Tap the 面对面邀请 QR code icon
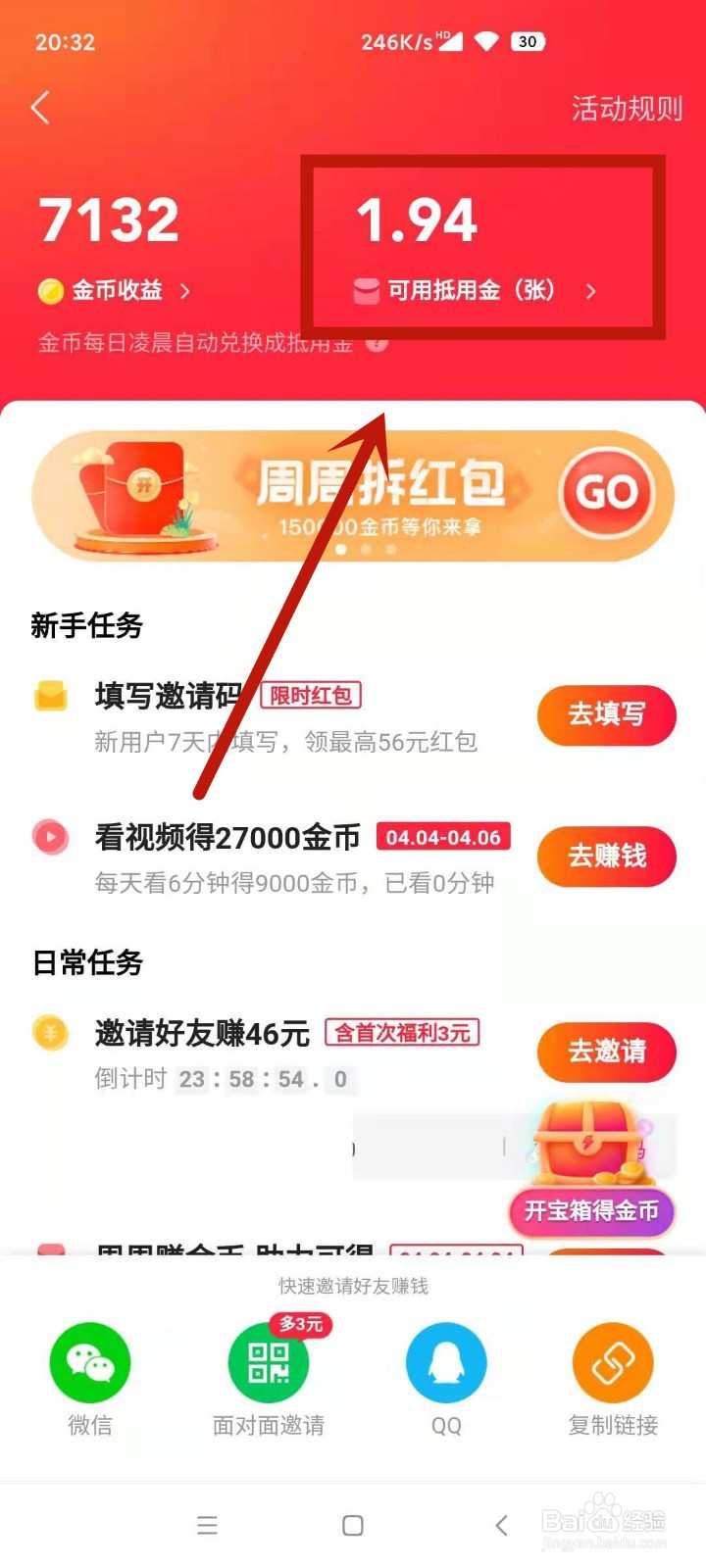The width and height of the screenshot is (706, 1568). tap(267, 1362)
